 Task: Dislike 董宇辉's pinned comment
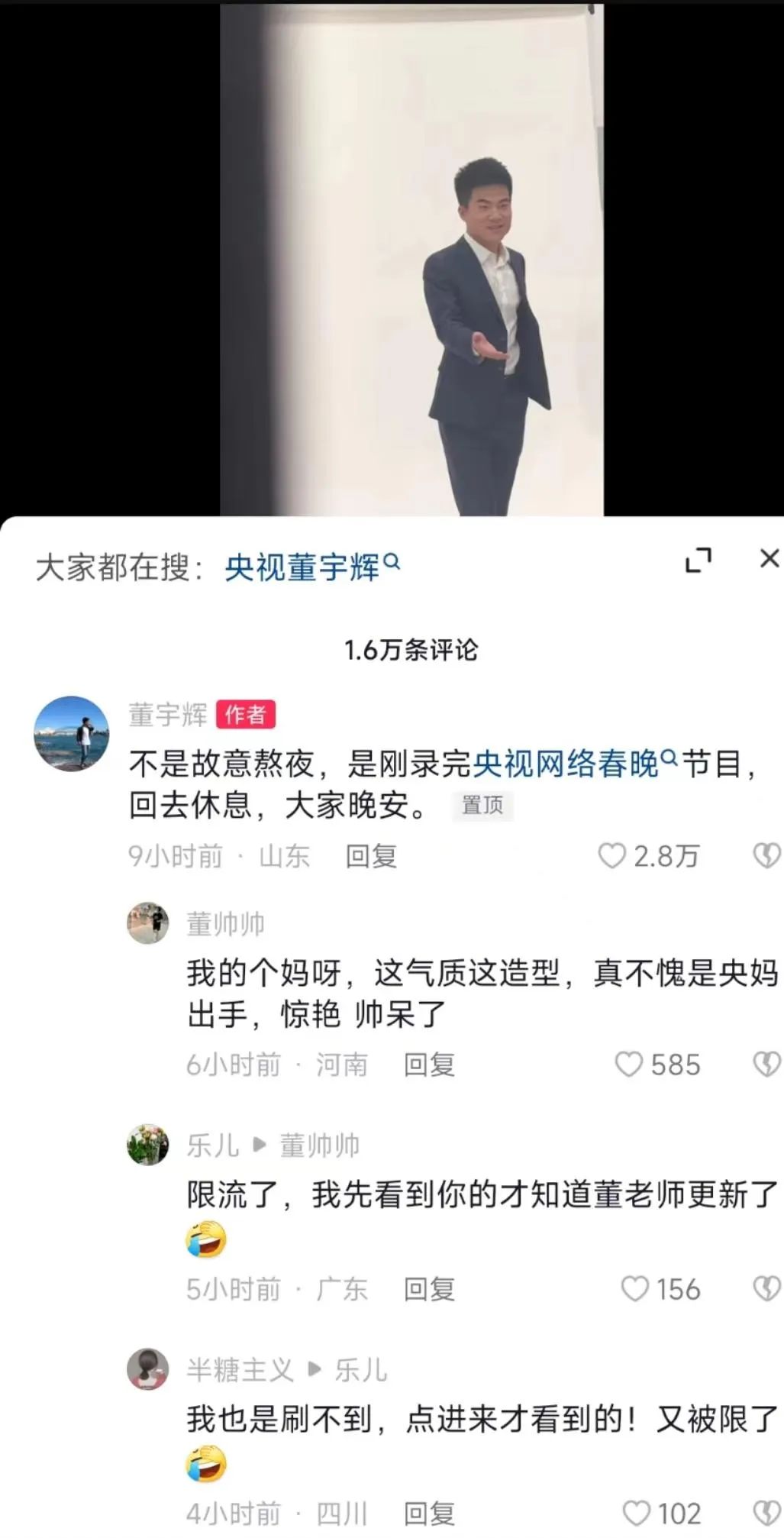(766, 856)
